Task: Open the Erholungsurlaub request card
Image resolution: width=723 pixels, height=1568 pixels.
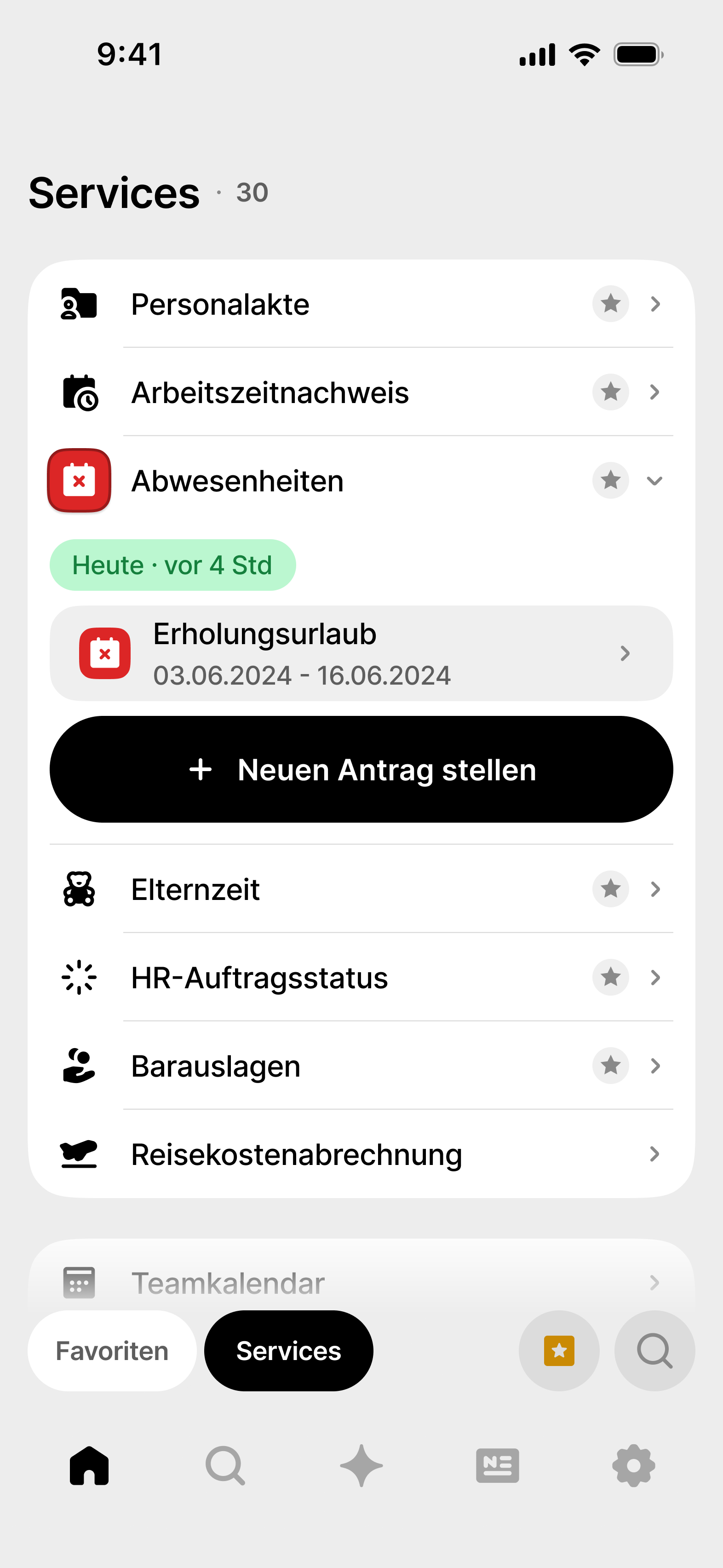Action: click(x=361, y=654)
